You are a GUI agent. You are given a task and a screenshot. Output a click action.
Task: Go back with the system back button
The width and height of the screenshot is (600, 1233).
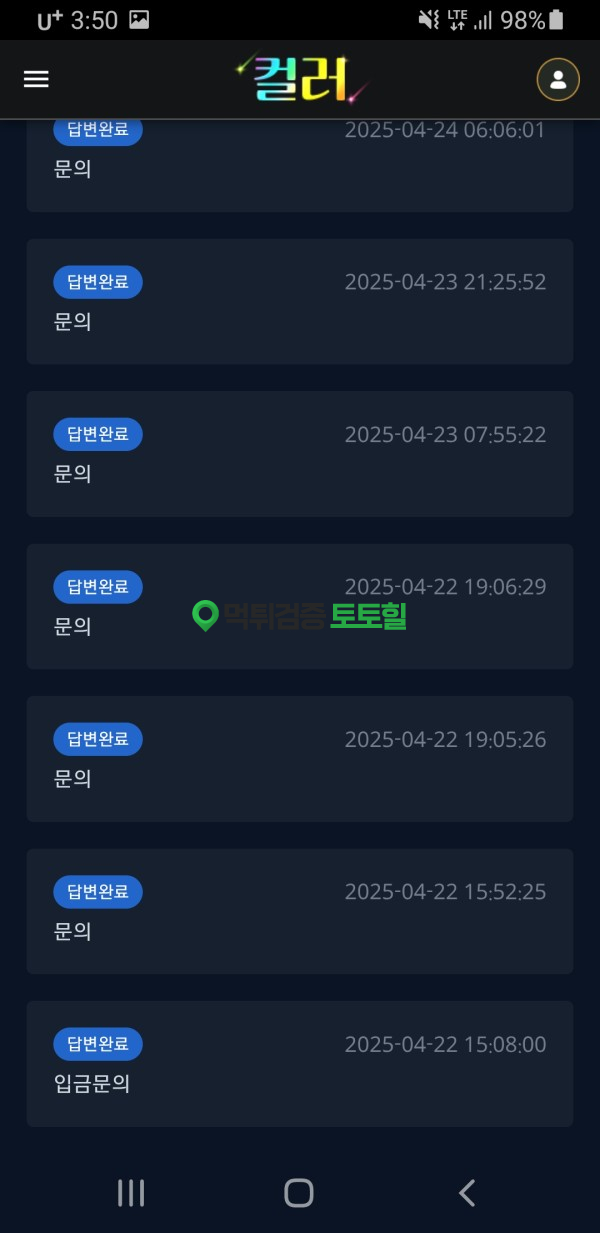tap(466, 1192)
